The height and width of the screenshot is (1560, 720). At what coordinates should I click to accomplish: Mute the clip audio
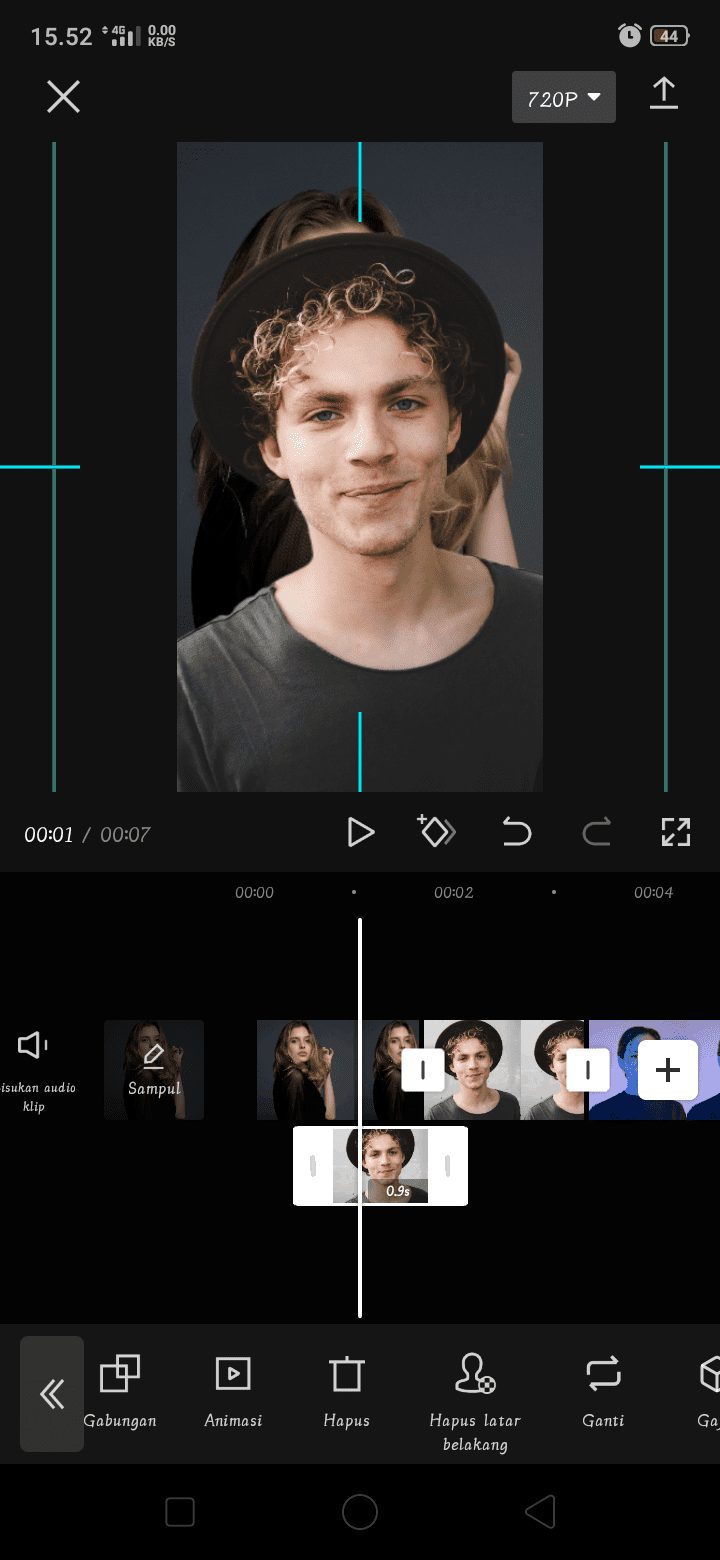pyautogui.click(x=33, y=1046)
